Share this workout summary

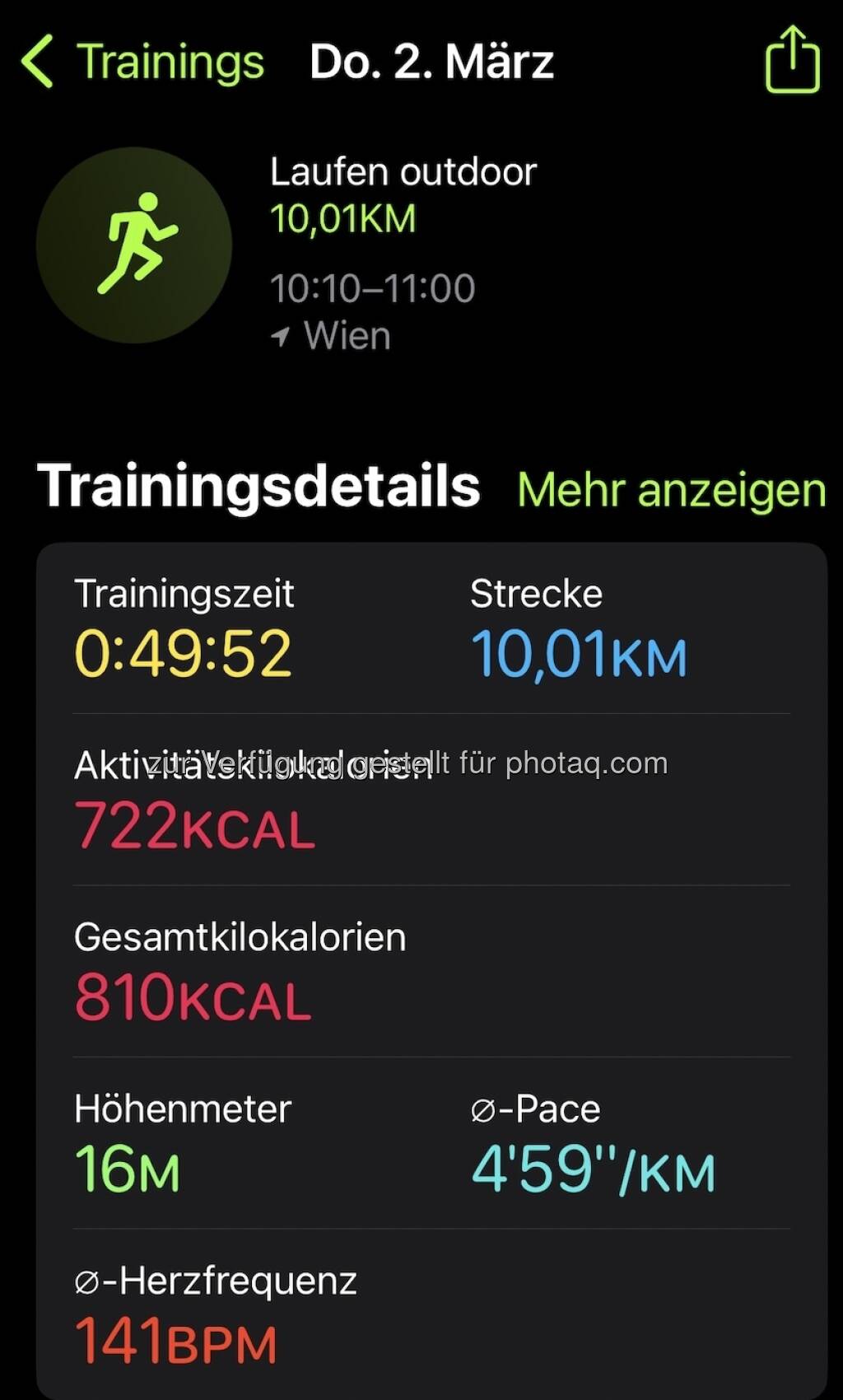click(x=792, y=59)
